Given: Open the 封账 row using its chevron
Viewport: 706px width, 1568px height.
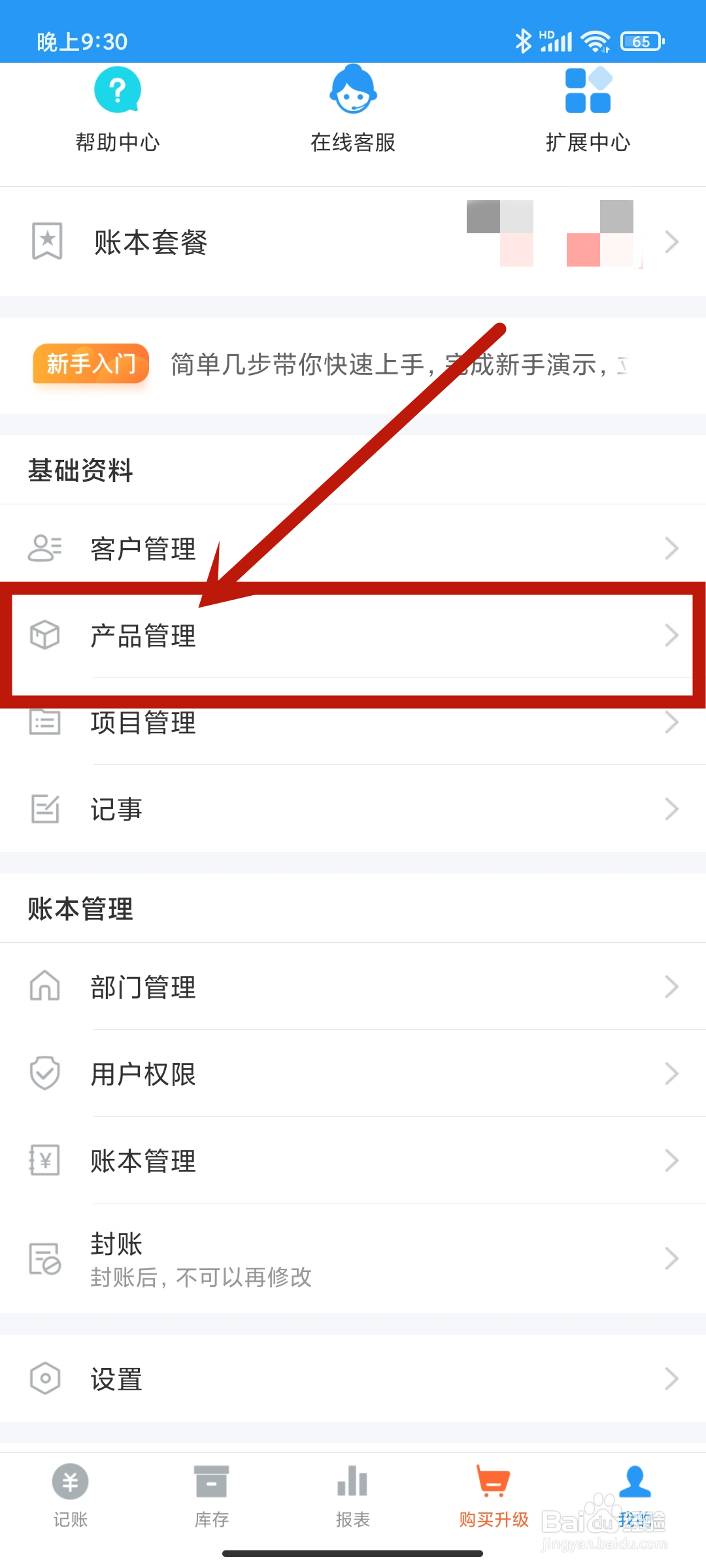Looking at the screenshot, I should point(672,1258).
